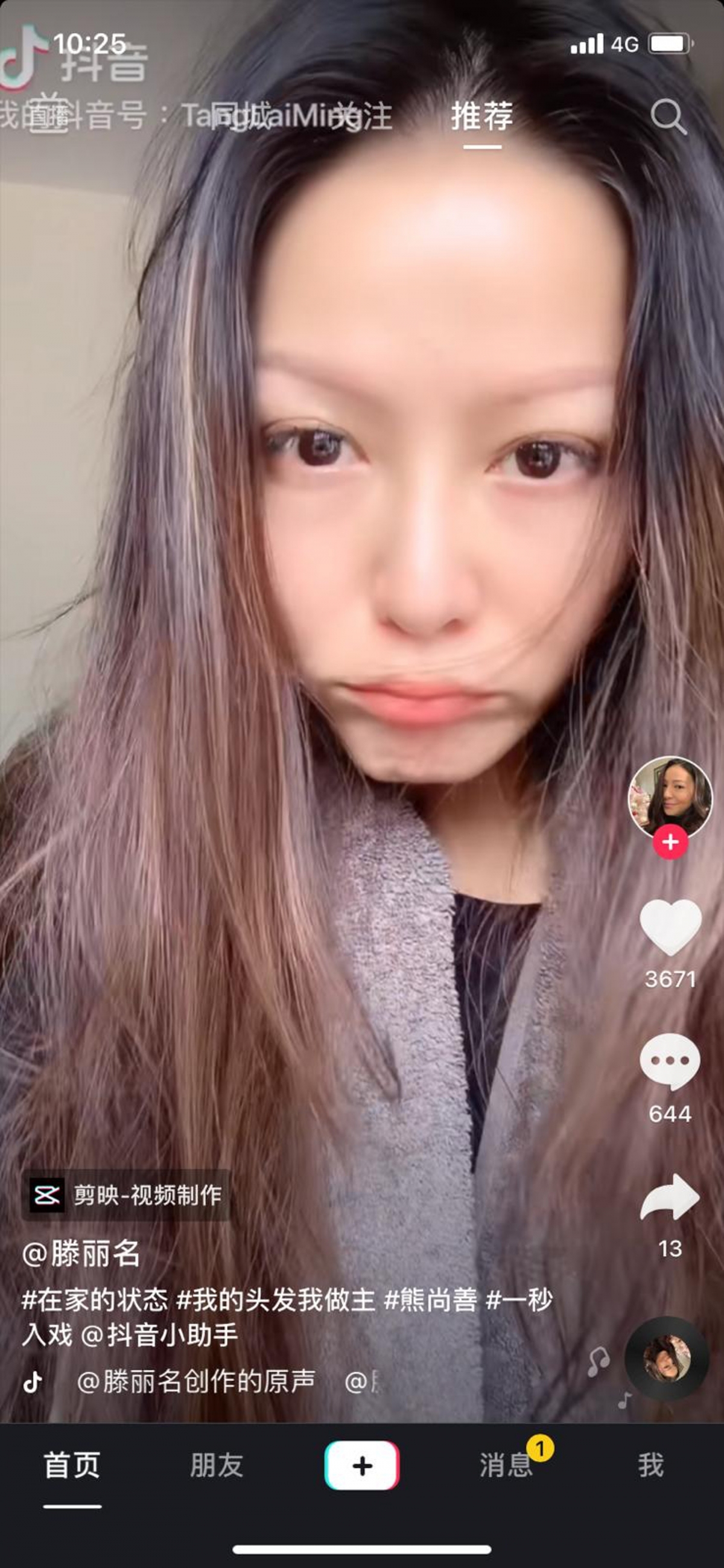Go to 朋友 tab

[x=217, y=1465]
